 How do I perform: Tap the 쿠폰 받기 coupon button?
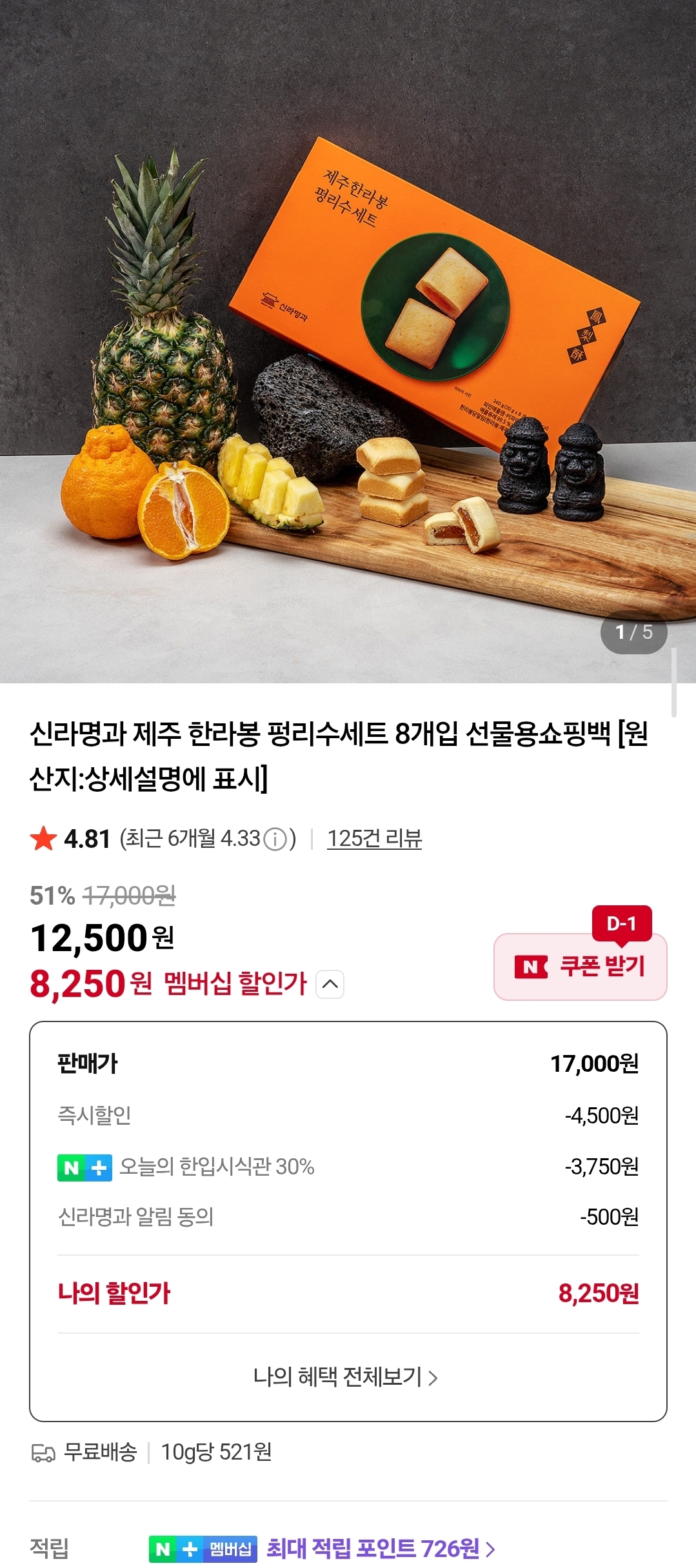(x=580, y=966)
